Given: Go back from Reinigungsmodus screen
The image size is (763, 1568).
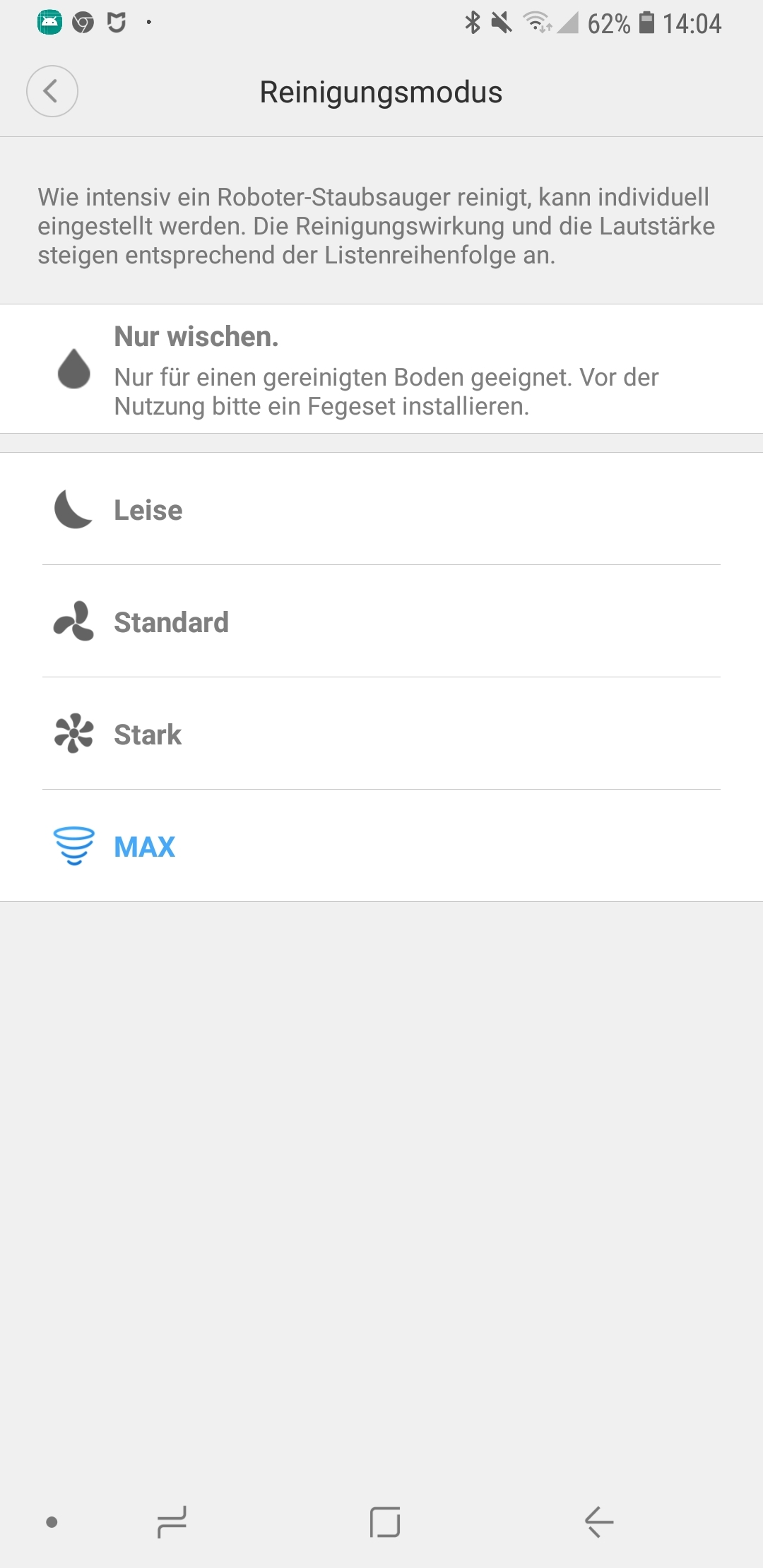Looking at the screenshot, I should 52,91.
